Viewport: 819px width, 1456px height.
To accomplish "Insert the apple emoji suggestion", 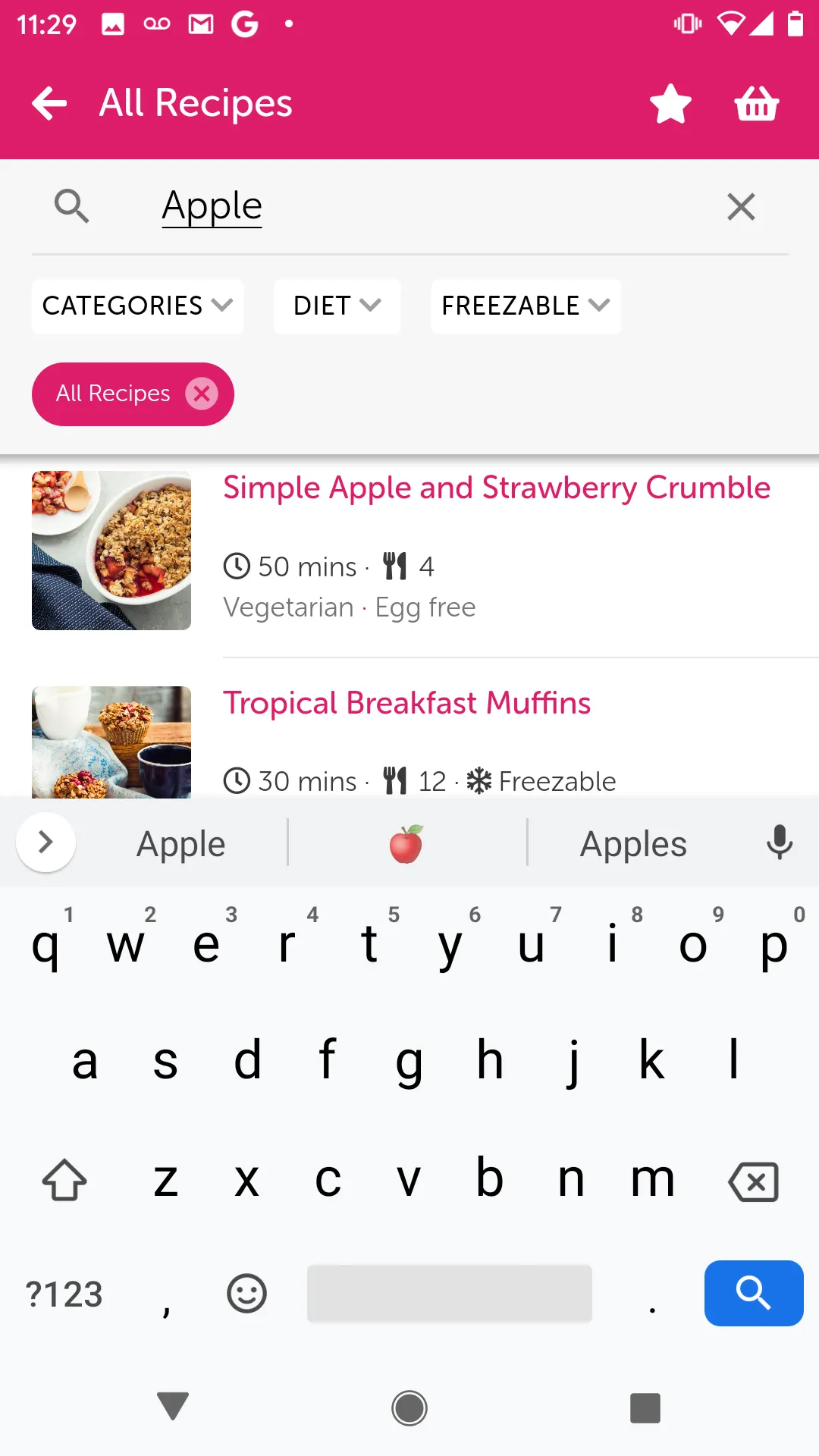I will [406, 844].
